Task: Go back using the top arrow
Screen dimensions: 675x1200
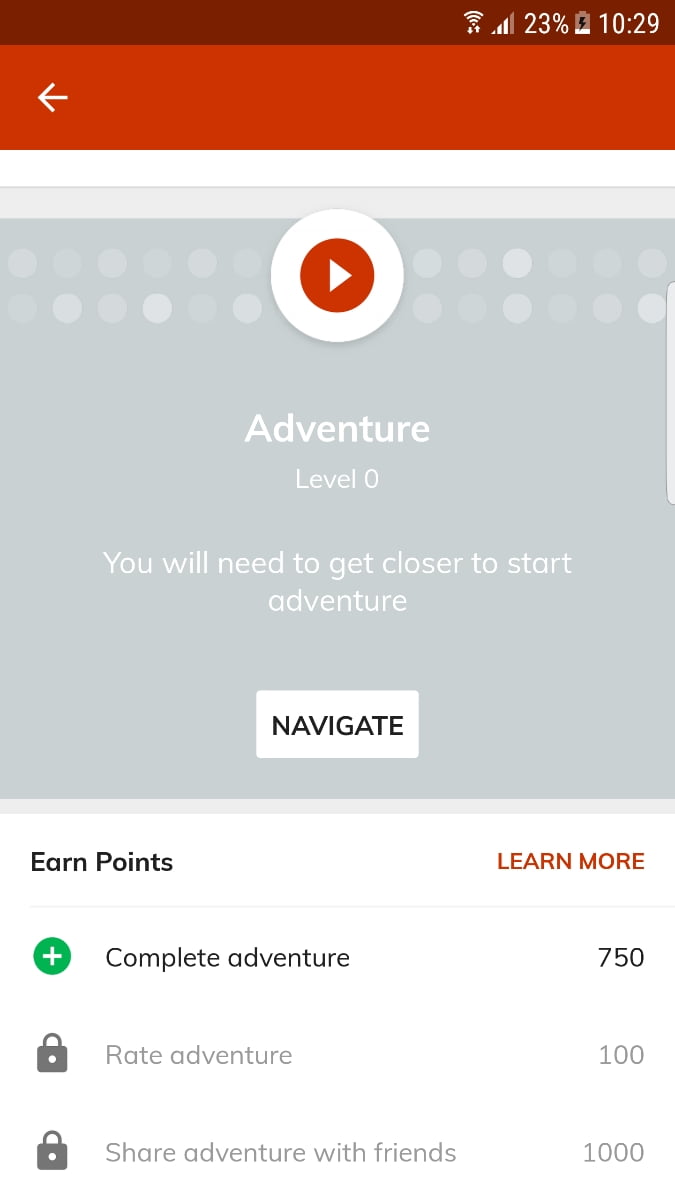Action: point(52,97)
